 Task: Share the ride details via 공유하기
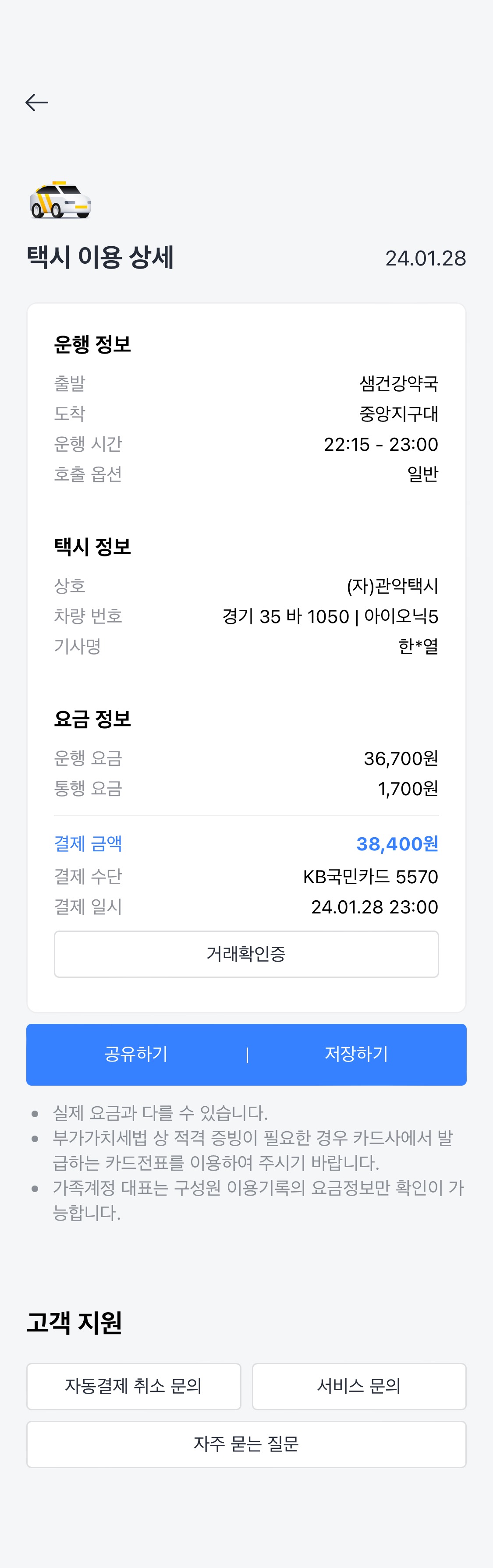[136, 1054]
